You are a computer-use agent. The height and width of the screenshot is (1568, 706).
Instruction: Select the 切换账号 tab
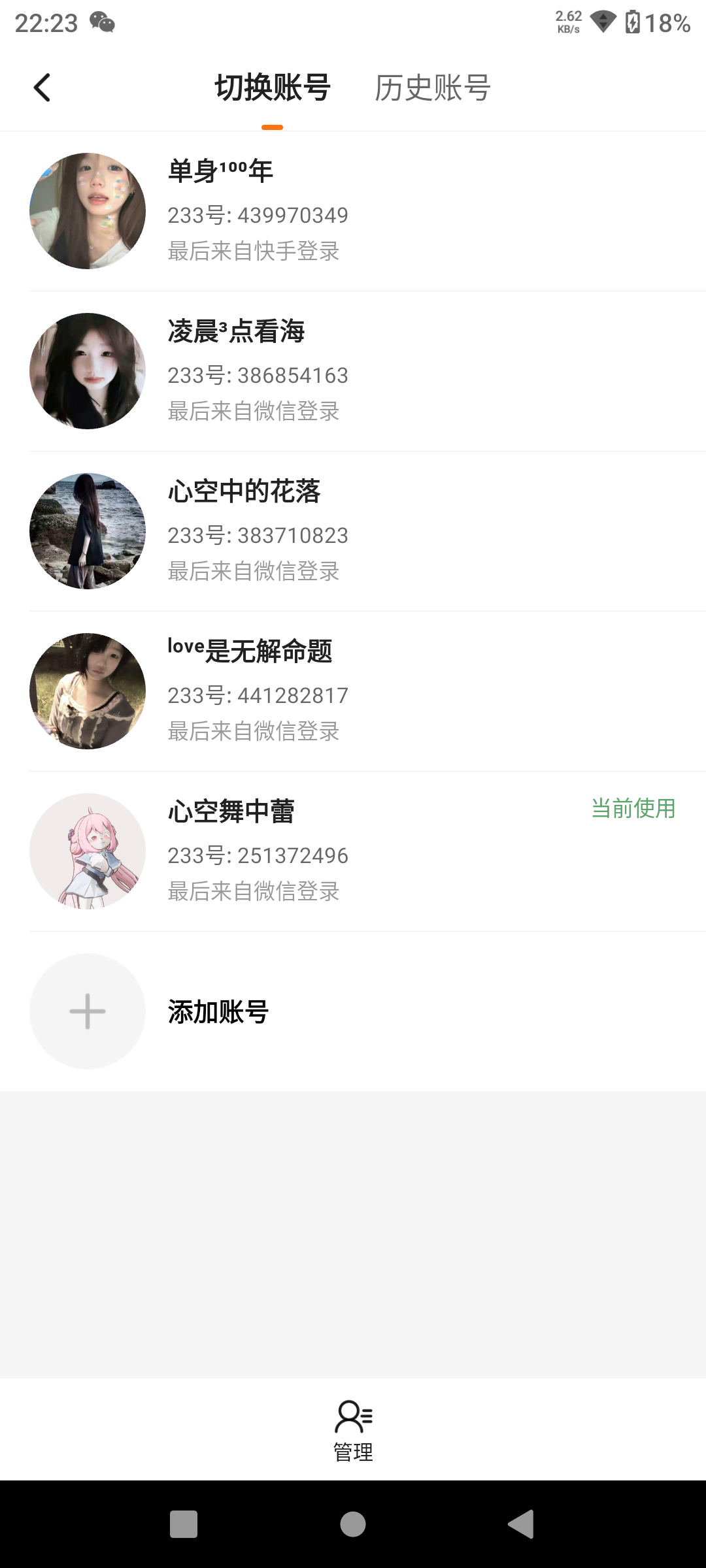coord(273,88)
